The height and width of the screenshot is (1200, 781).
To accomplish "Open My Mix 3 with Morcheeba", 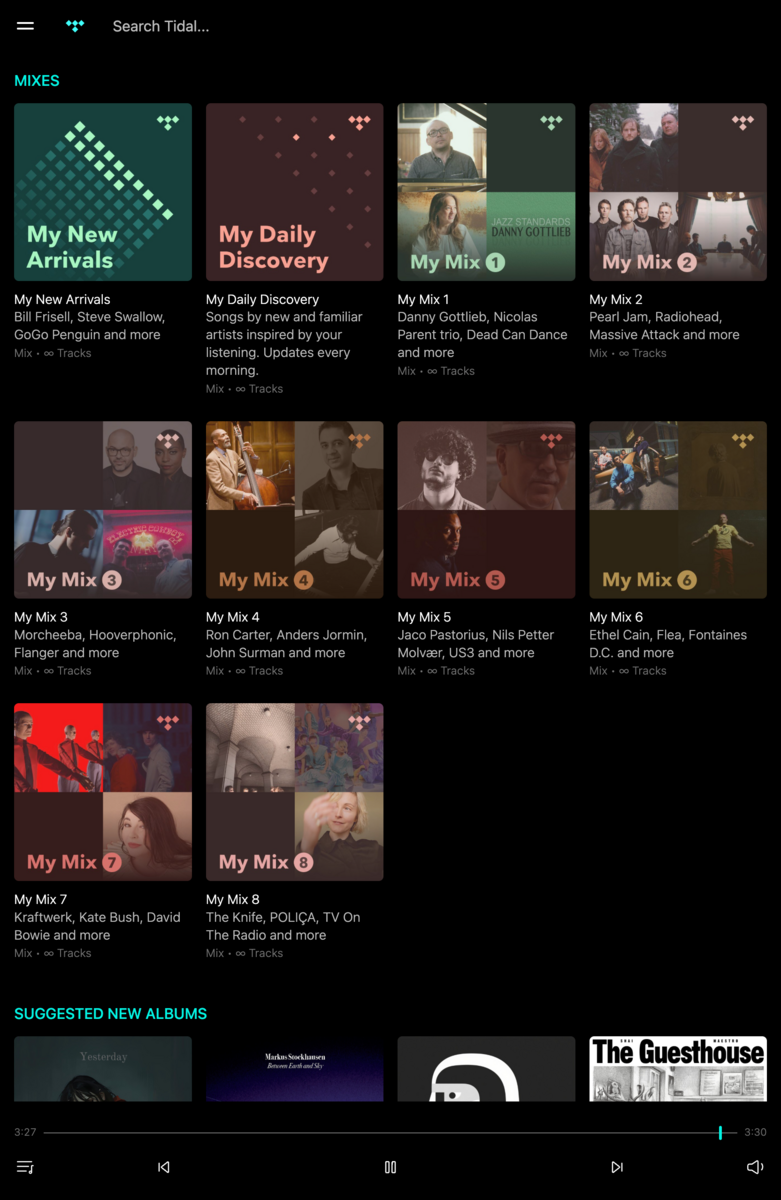I will pyautogui.click(x=103, y=510).
